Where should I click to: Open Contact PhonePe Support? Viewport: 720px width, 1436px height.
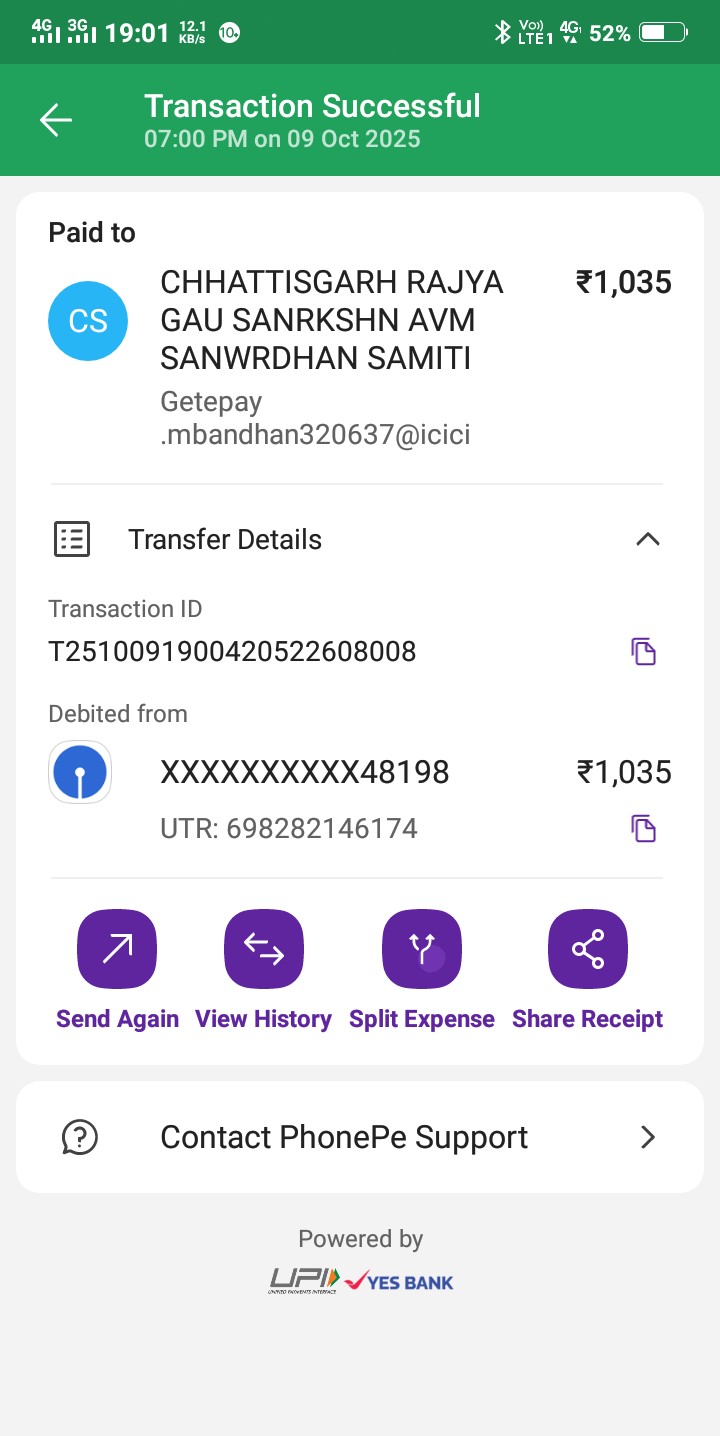point(360,1137)
